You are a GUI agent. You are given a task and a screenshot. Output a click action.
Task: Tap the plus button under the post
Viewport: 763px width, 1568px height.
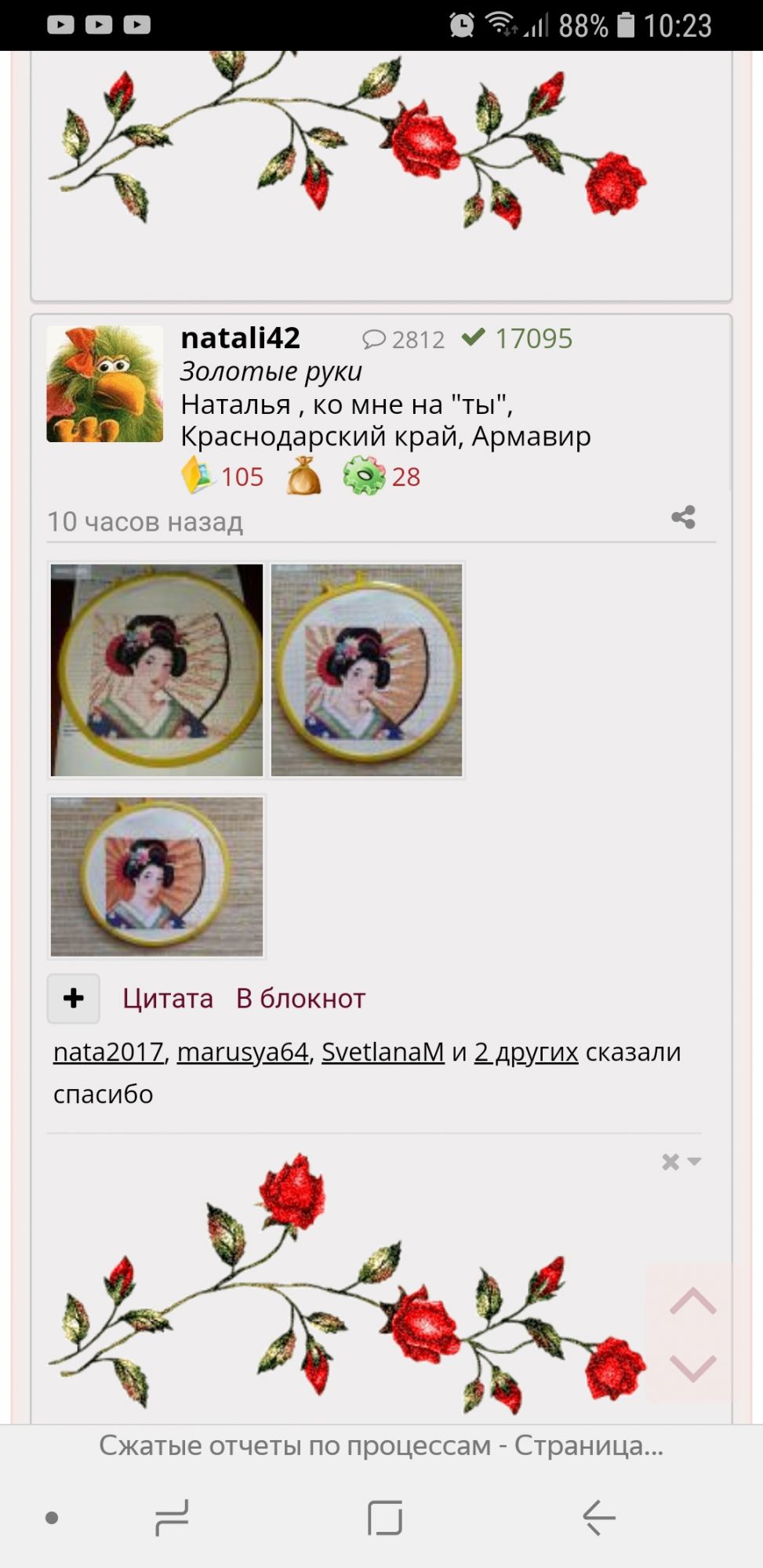(x=74, y=998)
